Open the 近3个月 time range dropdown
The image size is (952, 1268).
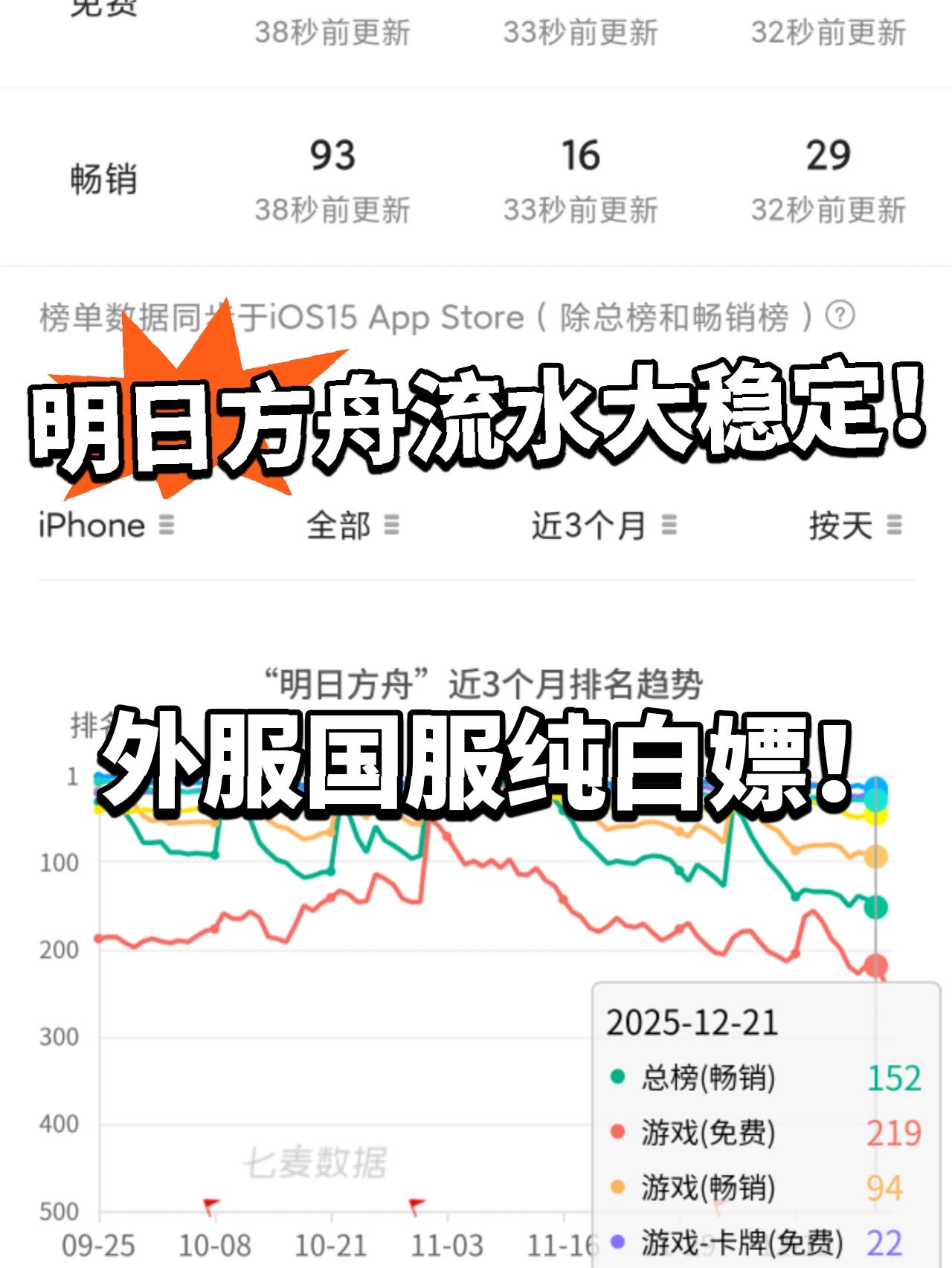[606, 526]
